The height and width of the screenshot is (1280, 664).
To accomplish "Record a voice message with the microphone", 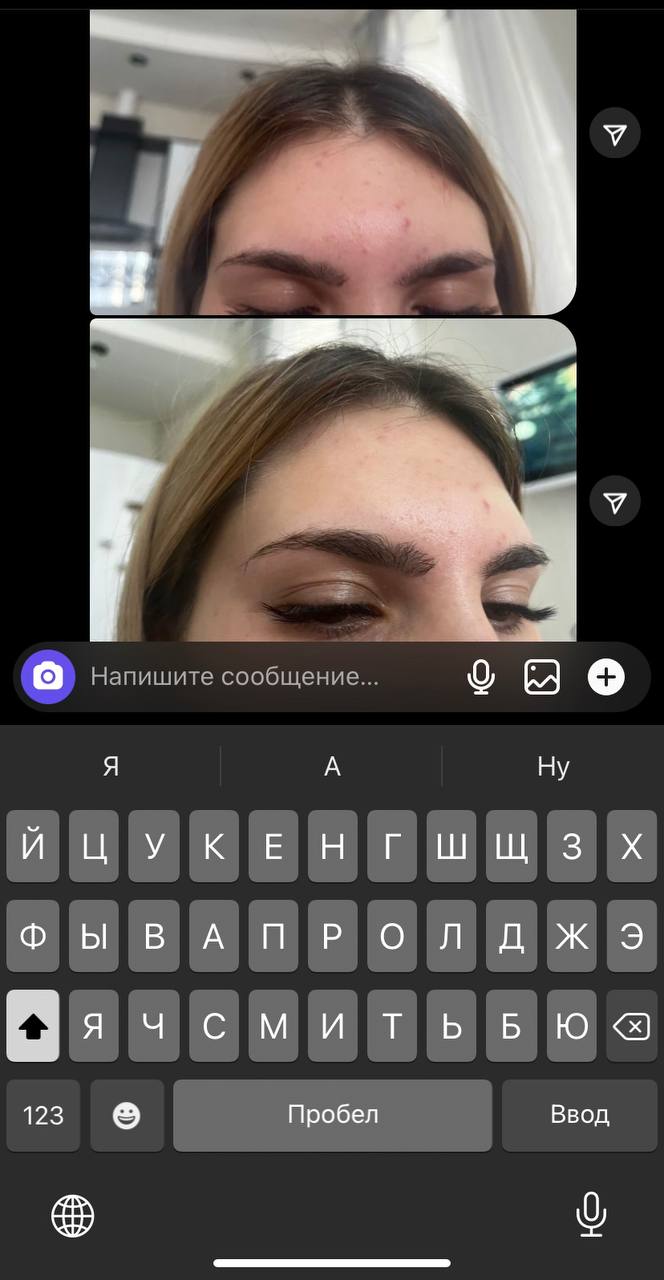I will click(x=481, y=677).
